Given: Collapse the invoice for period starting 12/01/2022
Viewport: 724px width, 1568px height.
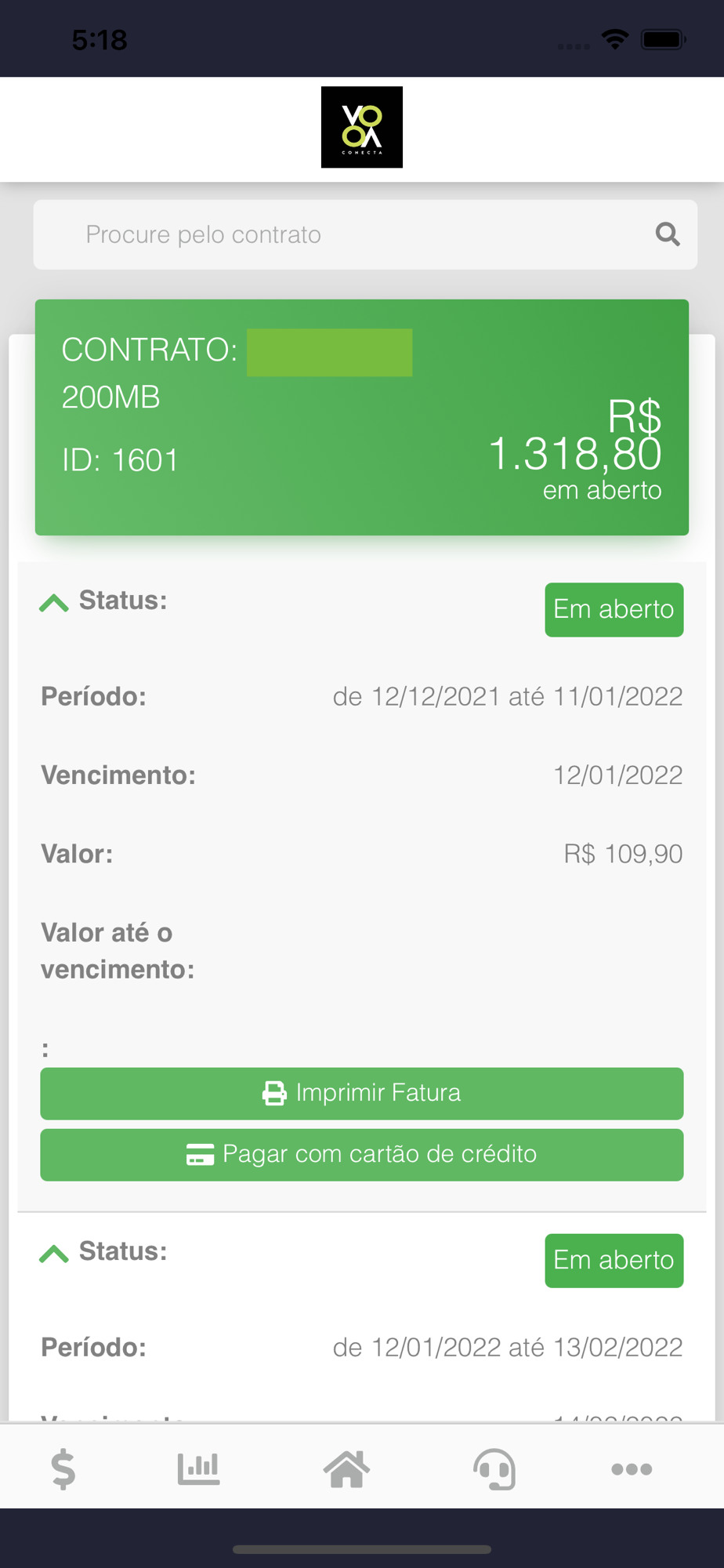Looking at the screenshot, I should coord(54,1253).
